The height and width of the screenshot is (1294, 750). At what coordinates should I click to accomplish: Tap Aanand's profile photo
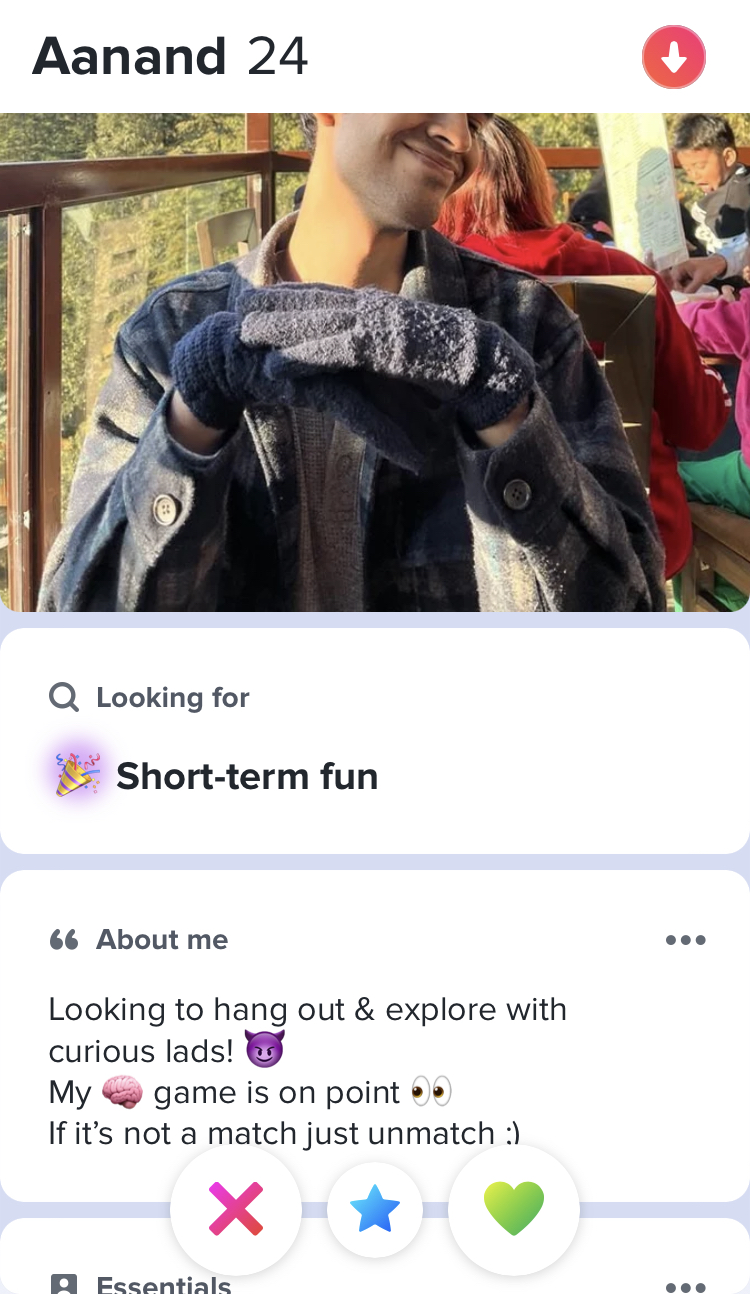pyautogui.click(x=375, y=362)
